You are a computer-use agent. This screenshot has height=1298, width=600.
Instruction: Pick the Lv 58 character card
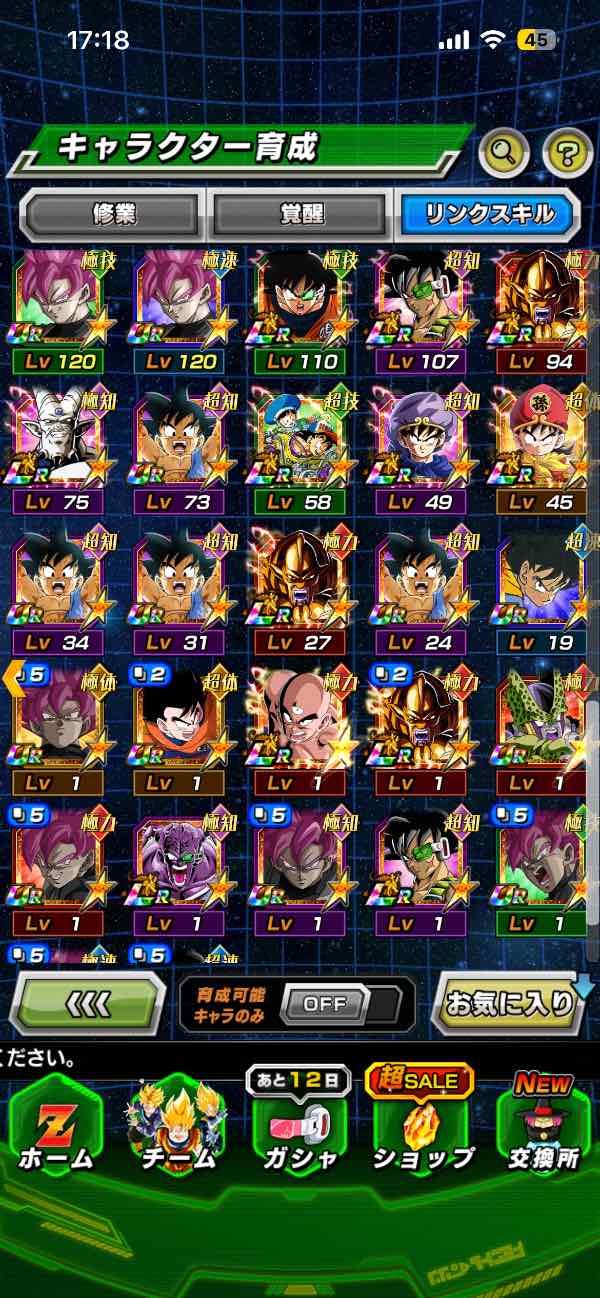[x=300, y=450]
